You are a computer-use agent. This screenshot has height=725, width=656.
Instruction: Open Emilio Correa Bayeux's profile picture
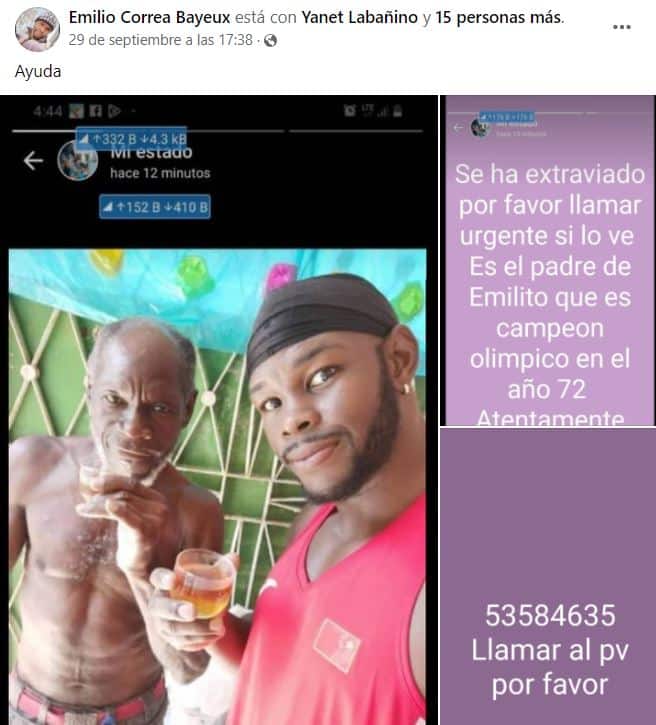click(x=37, y=29)
